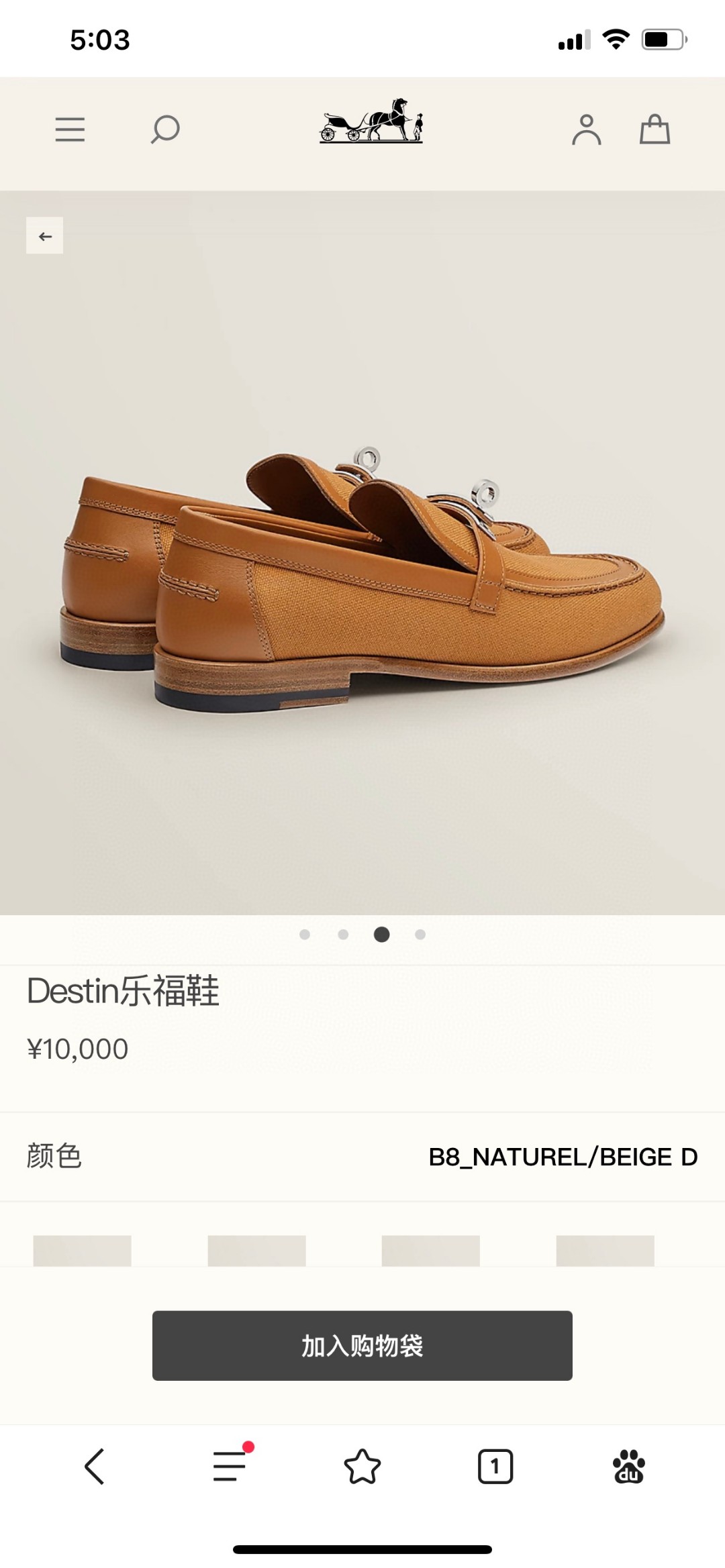Add the Destin loafers to shopping bag
725x1568 pixels.
(x=362, y=1345)
